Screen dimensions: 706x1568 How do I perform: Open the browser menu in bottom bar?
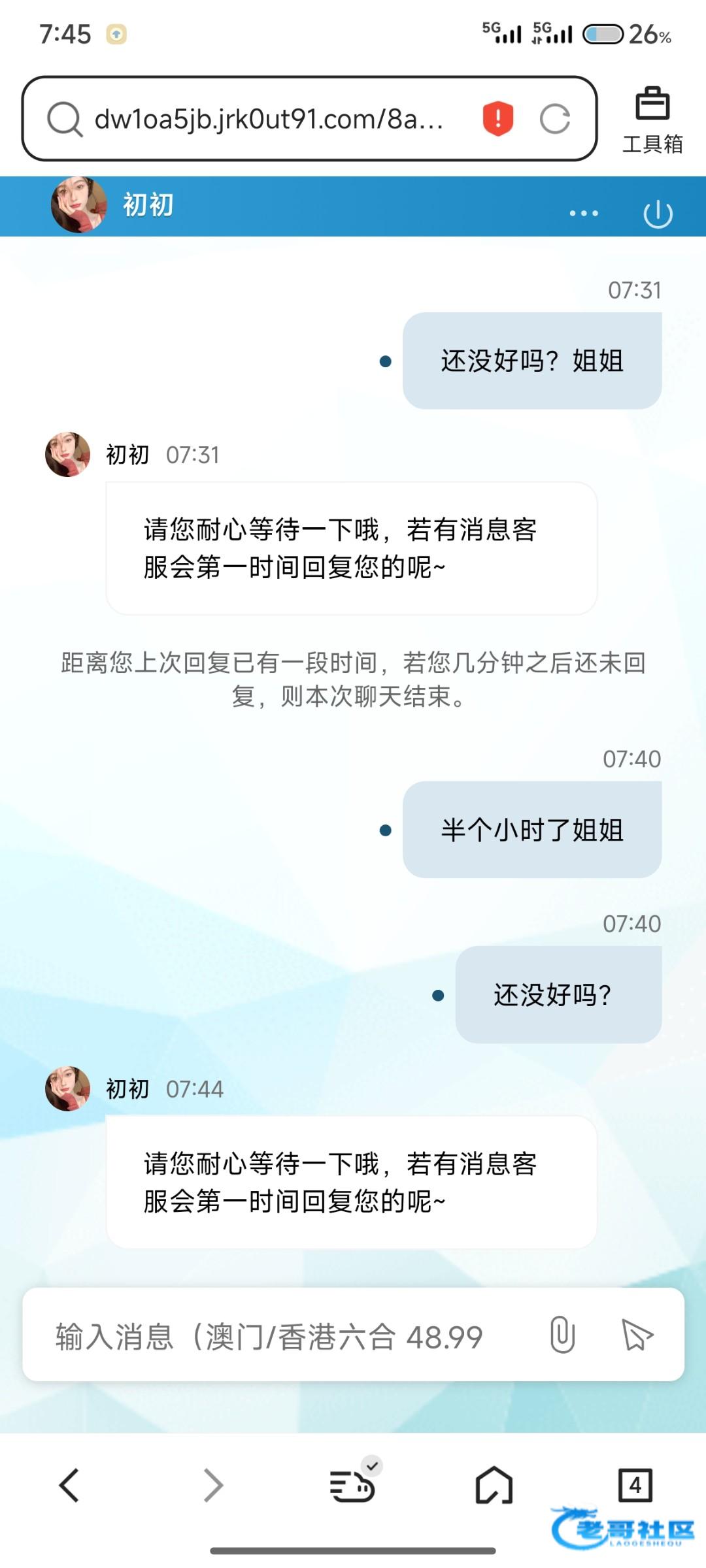pyautogui.click(x=353, y=1485)
